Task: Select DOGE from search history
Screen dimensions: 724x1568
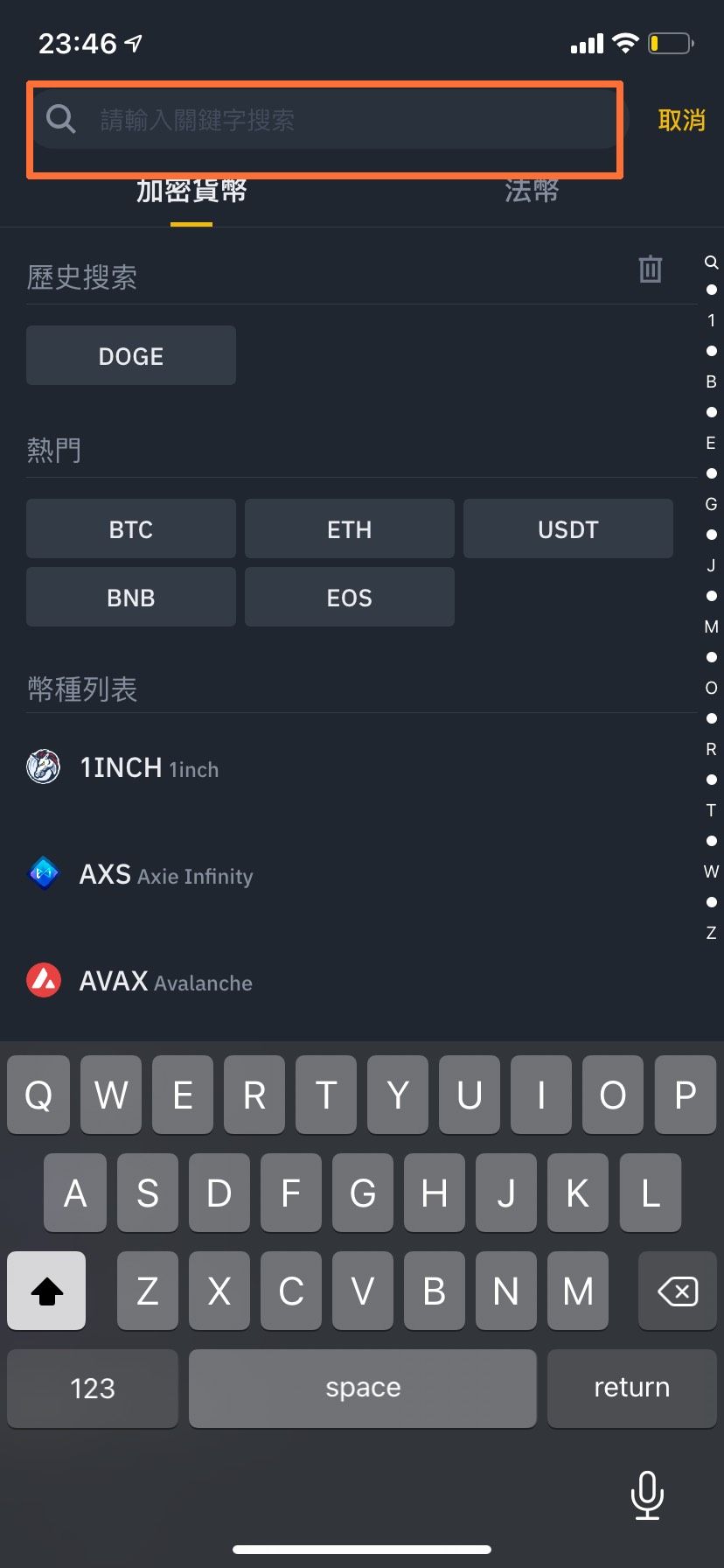Action: pos(131,356)
